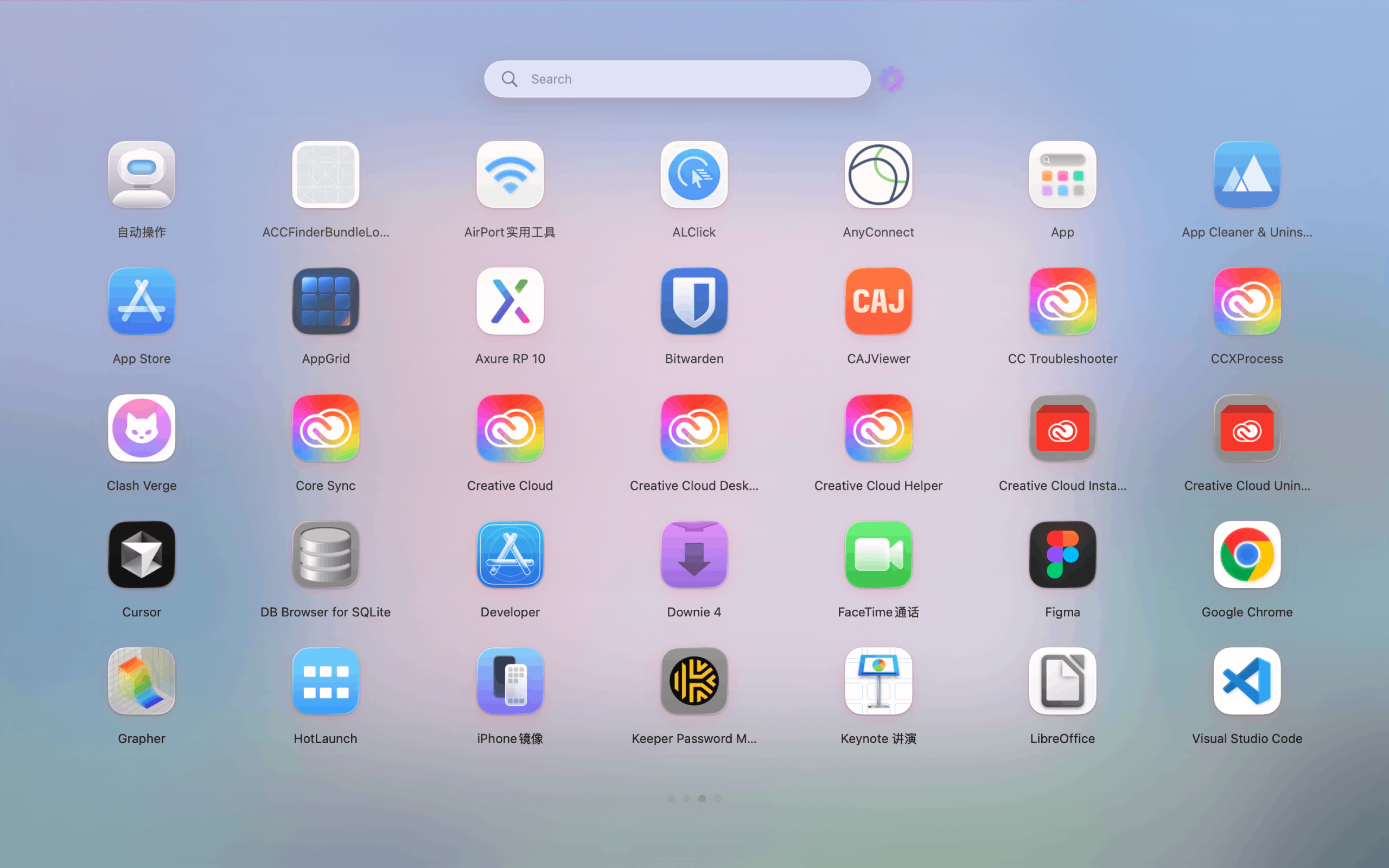Viewport: 1389px width, 868px height.
Task: Launch ALClick
Action: (x=694, y=175)
